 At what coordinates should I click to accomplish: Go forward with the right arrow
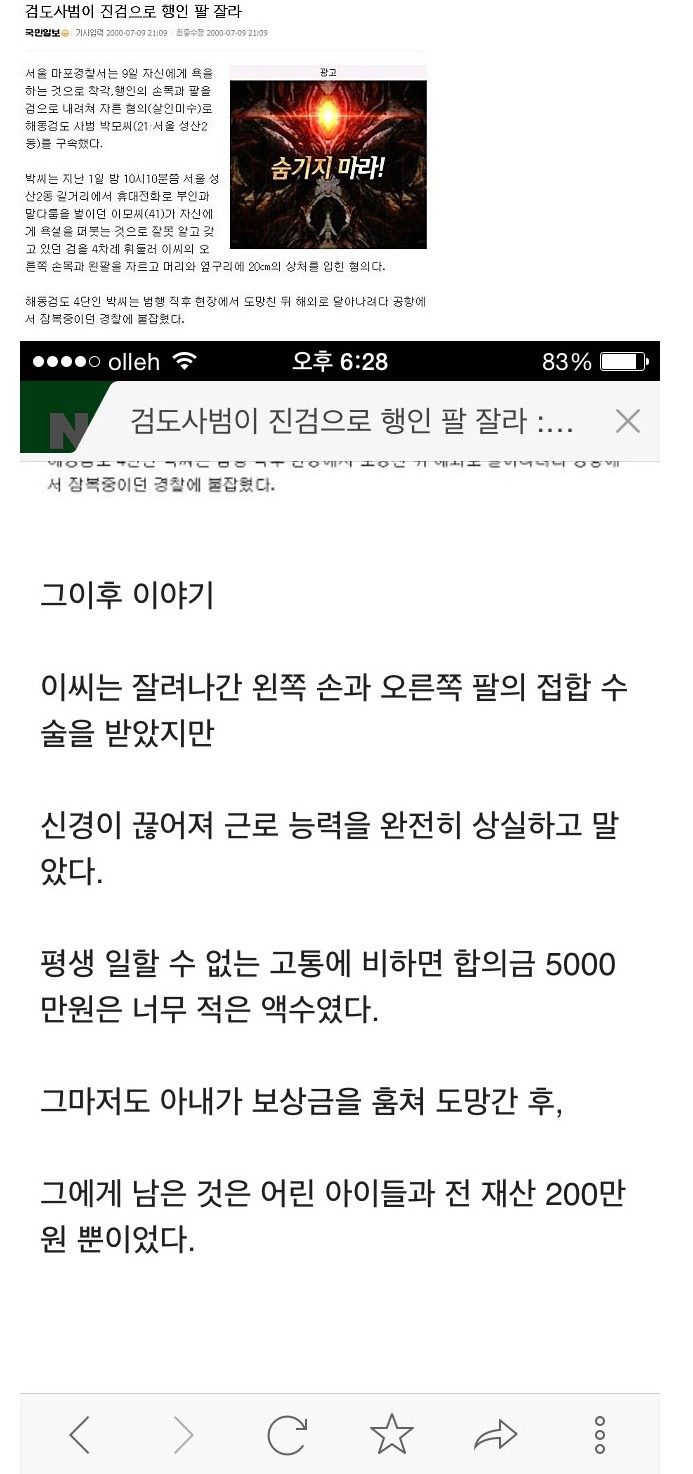pos(183,1435)
